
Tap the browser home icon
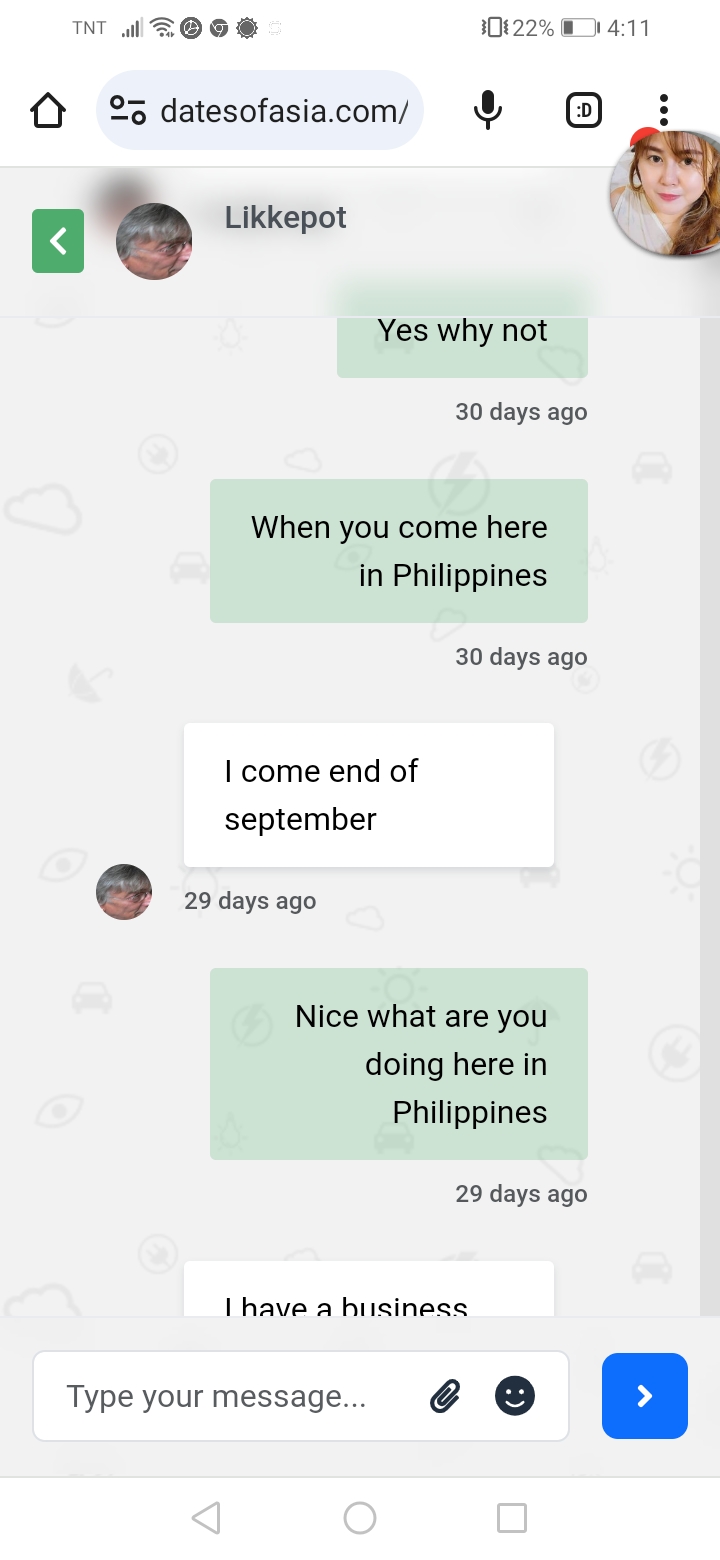[x=48, y=110]
